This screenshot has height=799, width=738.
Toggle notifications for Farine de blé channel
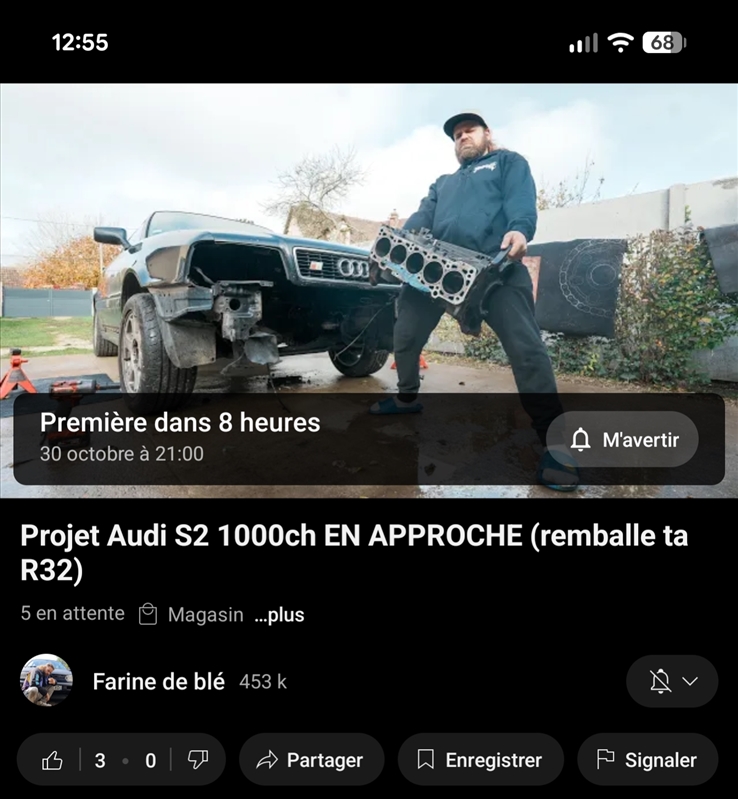point(661,681)
